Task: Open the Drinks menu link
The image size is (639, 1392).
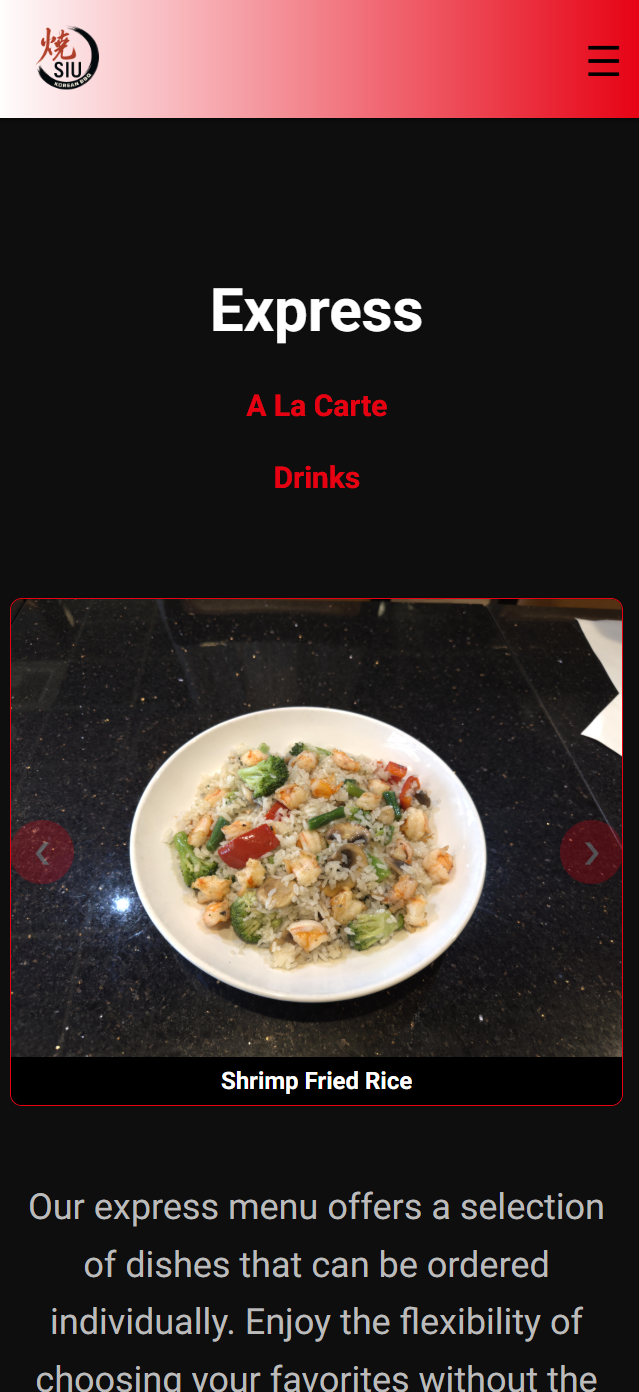Action: [317, 478]
